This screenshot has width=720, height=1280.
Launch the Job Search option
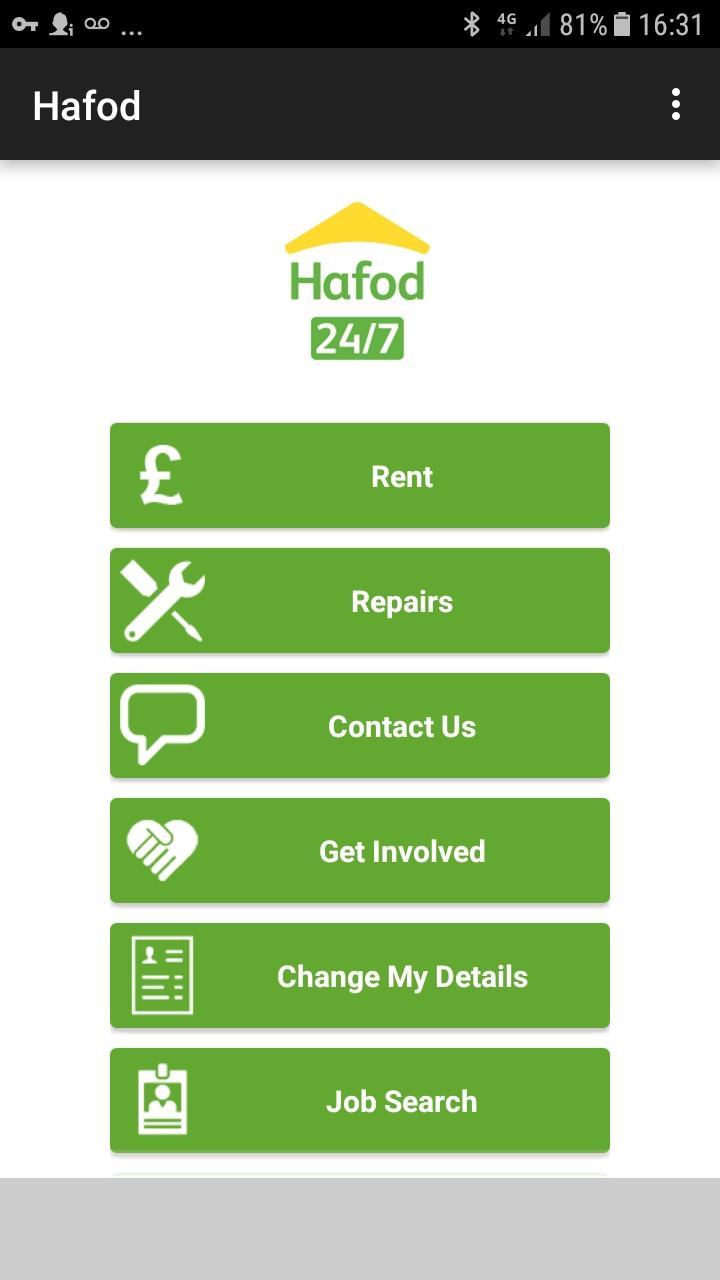click(360, 1100)
